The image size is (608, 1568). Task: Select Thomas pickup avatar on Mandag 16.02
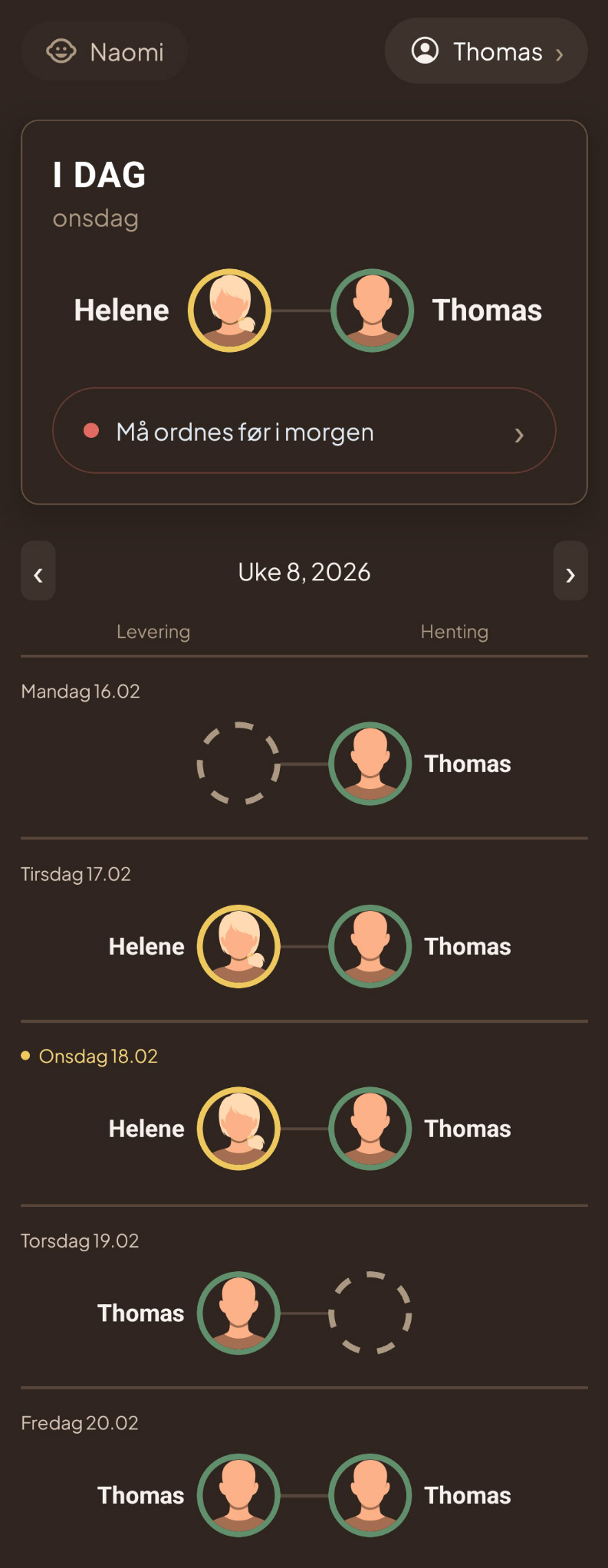(x=370, y=763)
